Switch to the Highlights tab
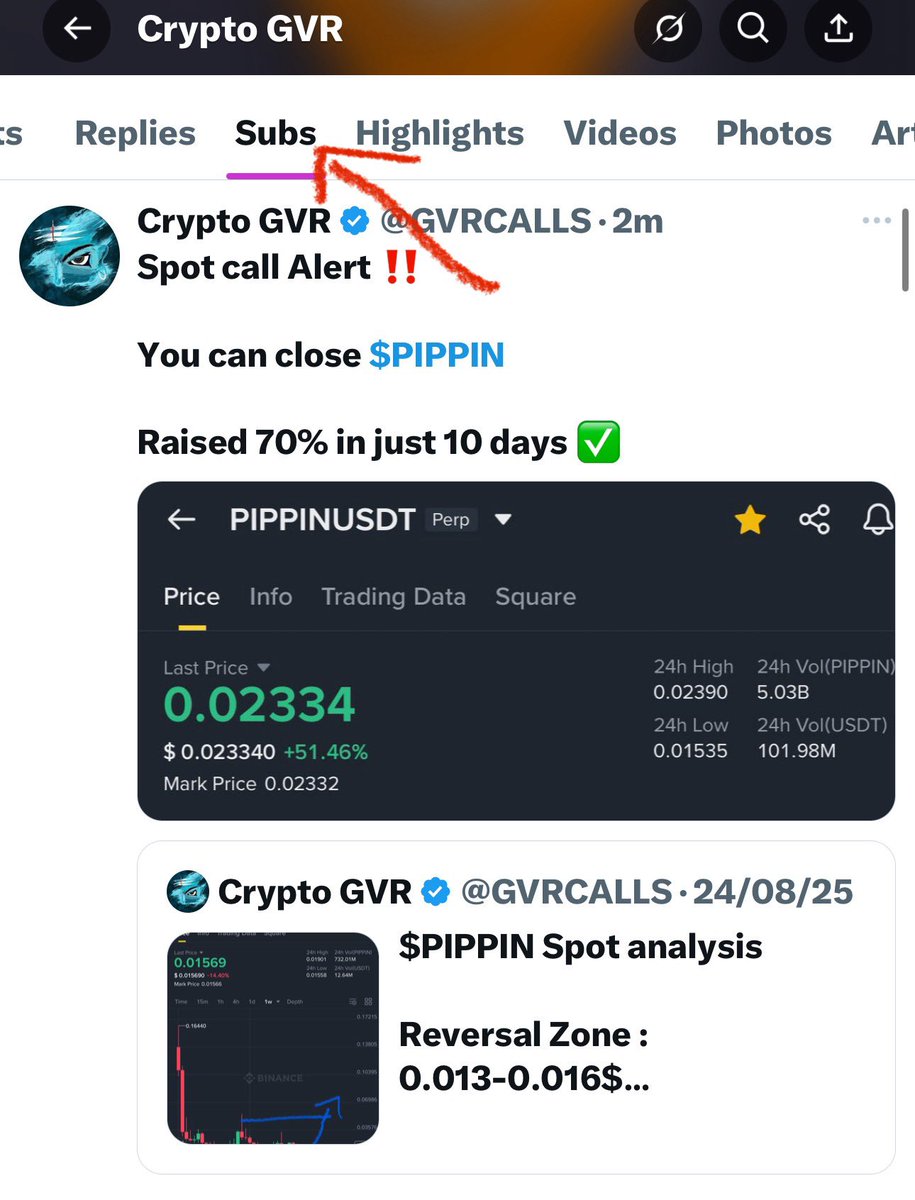This screenshot has height=1200, width=915. coord(439,133)
